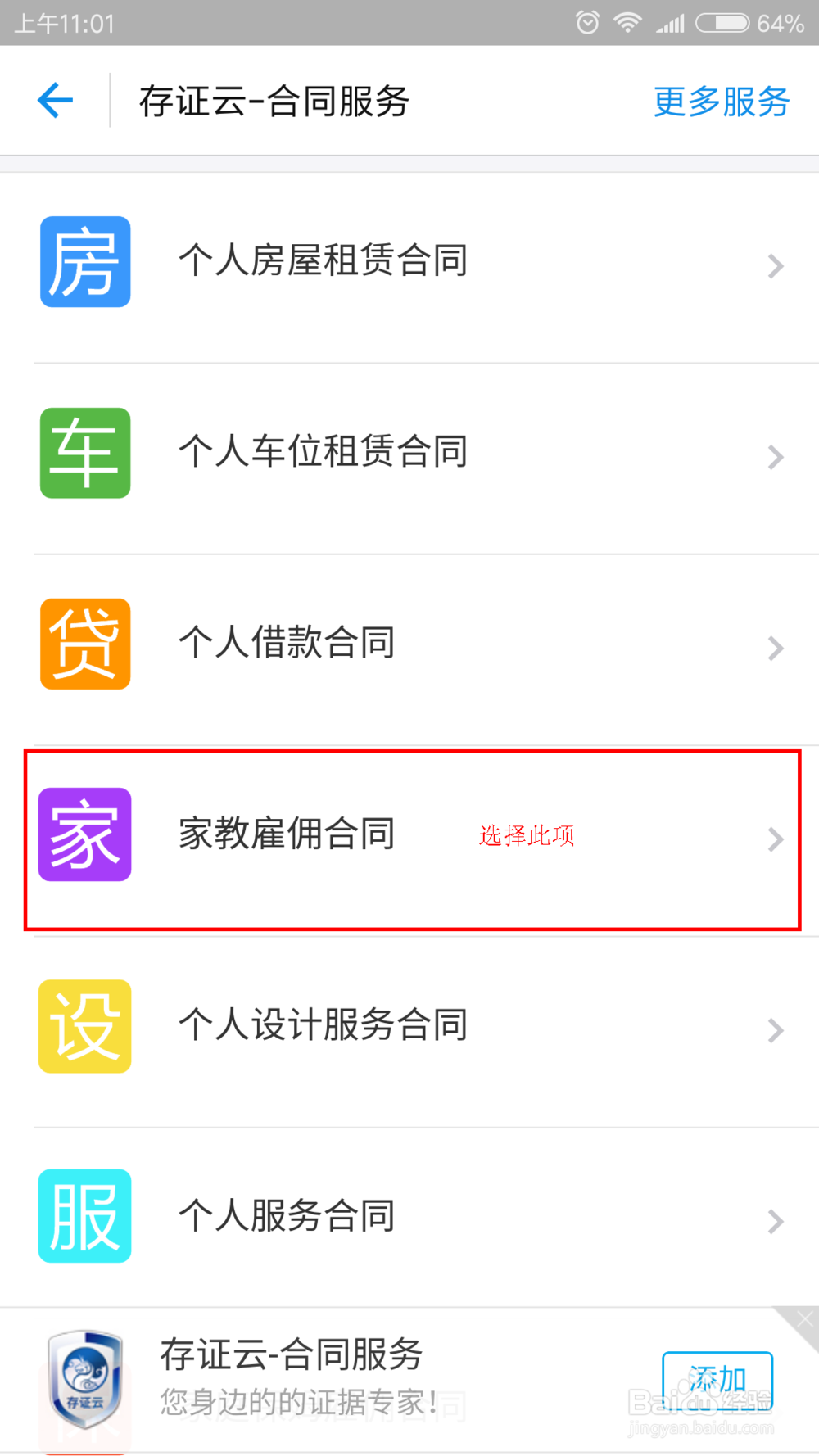Expand 个人借款合同 via its chevron
This screenshot has height=1456, width=819.
[x=775, y=648]
